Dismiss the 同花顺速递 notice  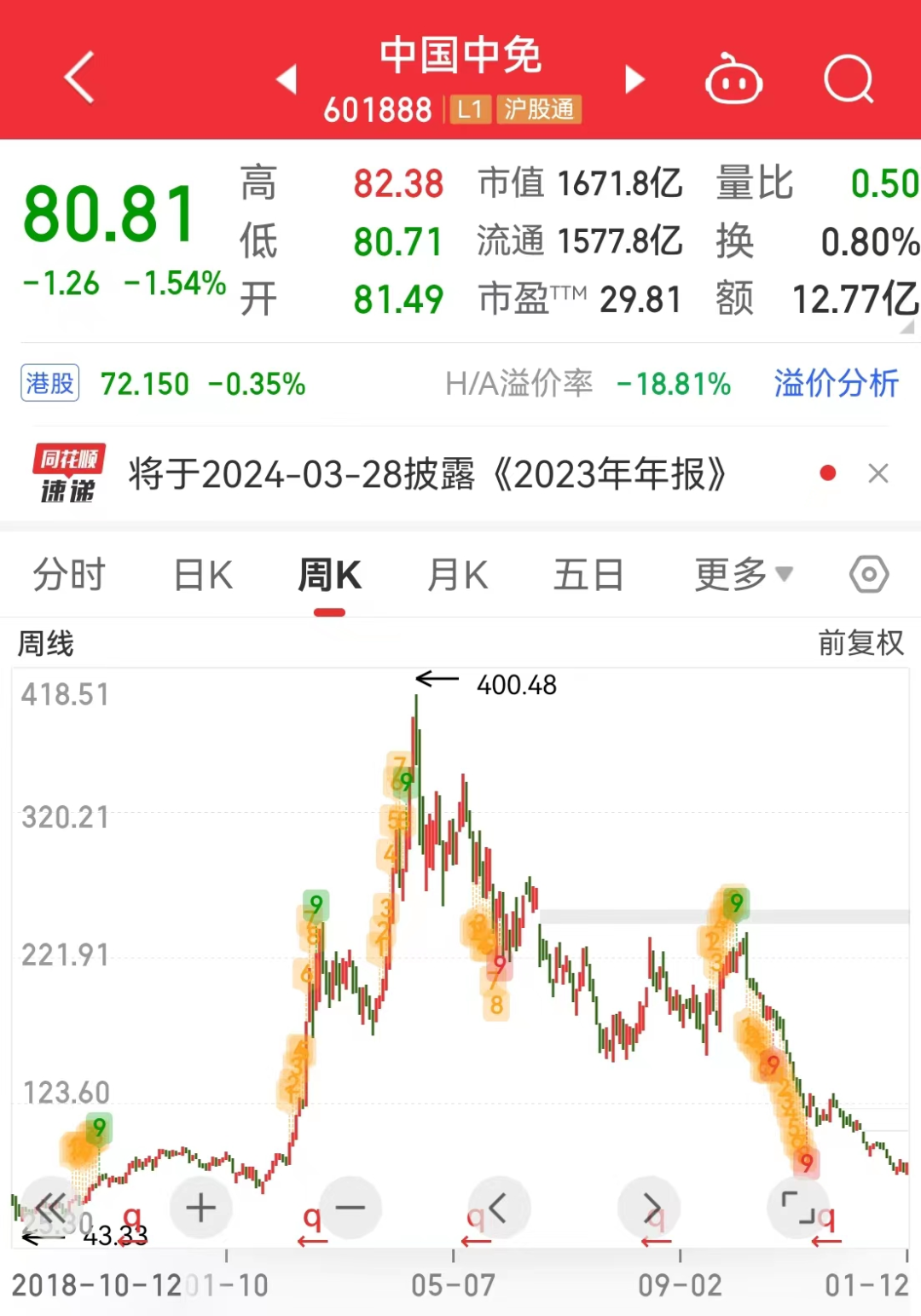tap(878, 473)
